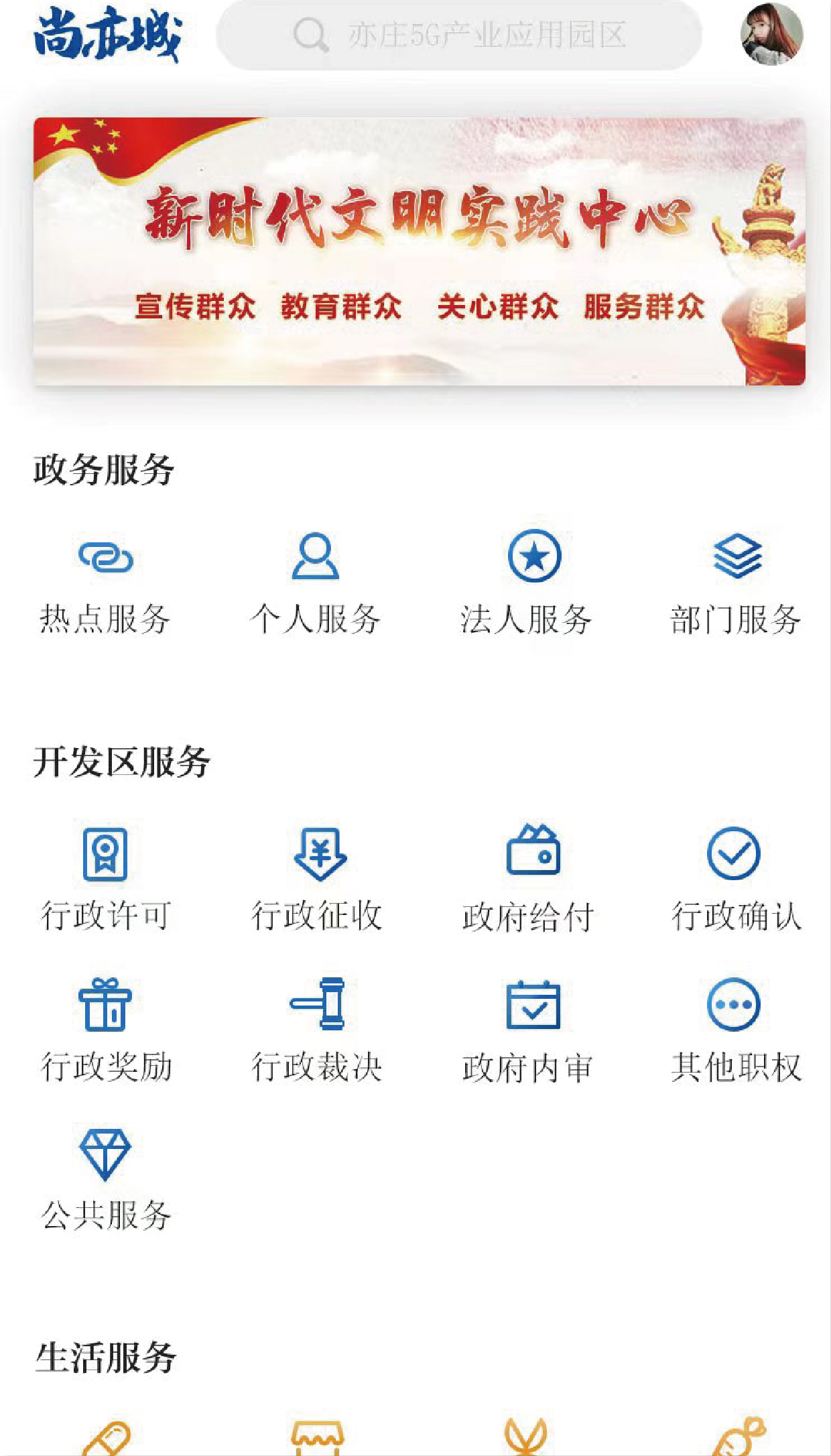Open 政府给付
Screen dimensions: 831x1456
pyautogui.click(x=528, y=880)
